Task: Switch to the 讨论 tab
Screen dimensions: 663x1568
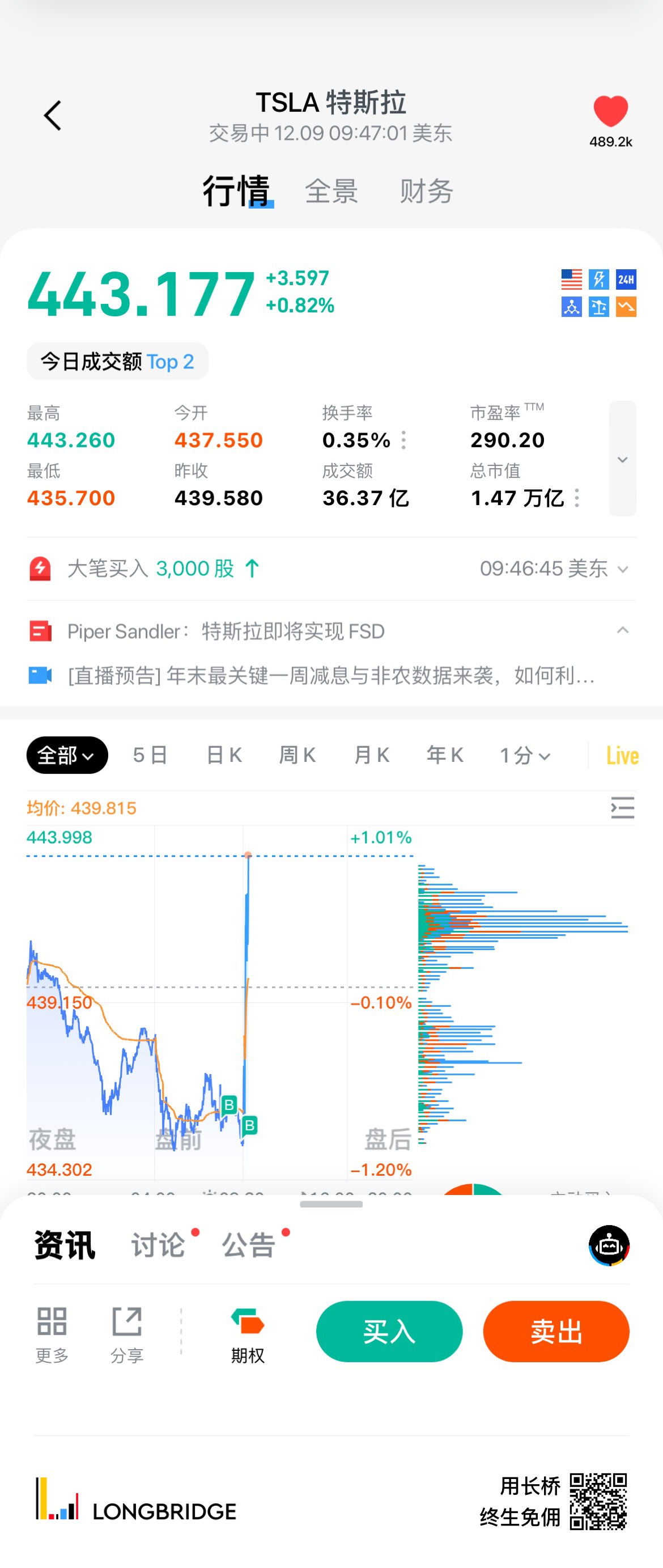Action: pos(158,1245)
